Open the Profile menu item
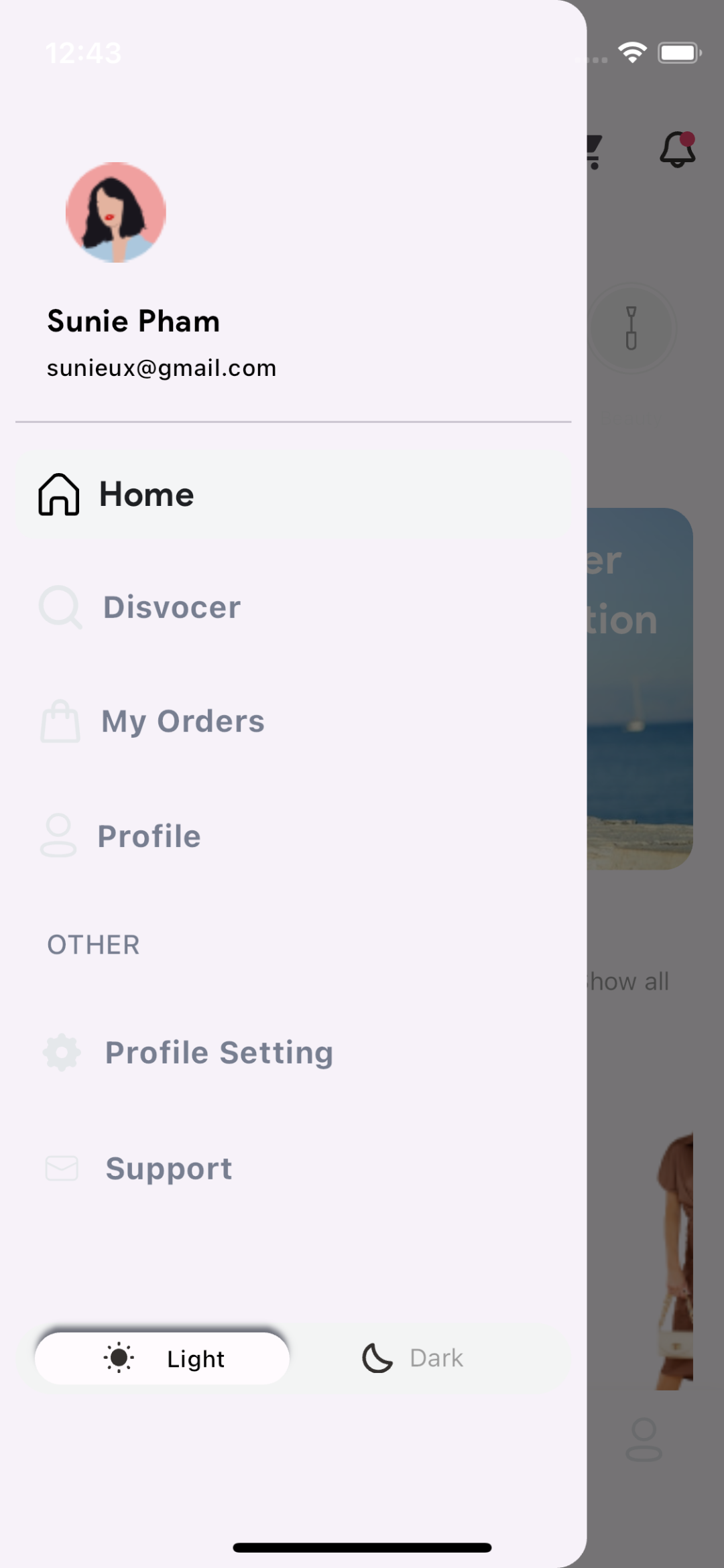 click(x=149, y=836)
